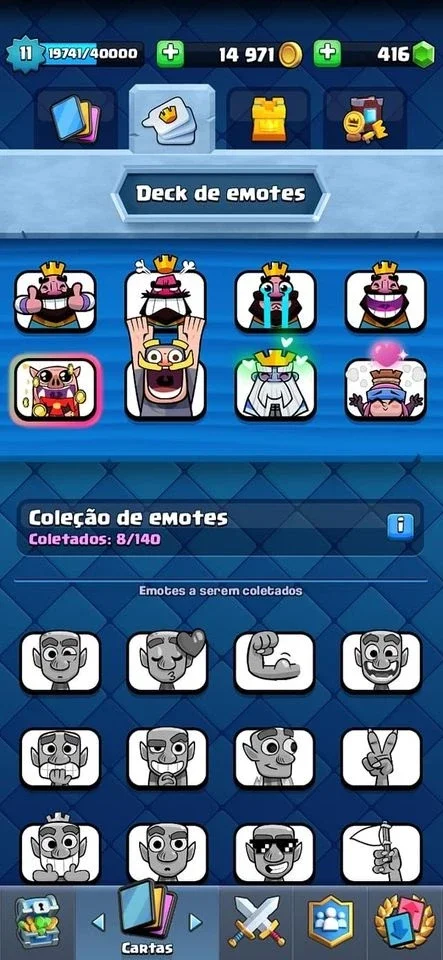
Task: Tap the right arrow beside Cartas
Action: click(195, 921)
